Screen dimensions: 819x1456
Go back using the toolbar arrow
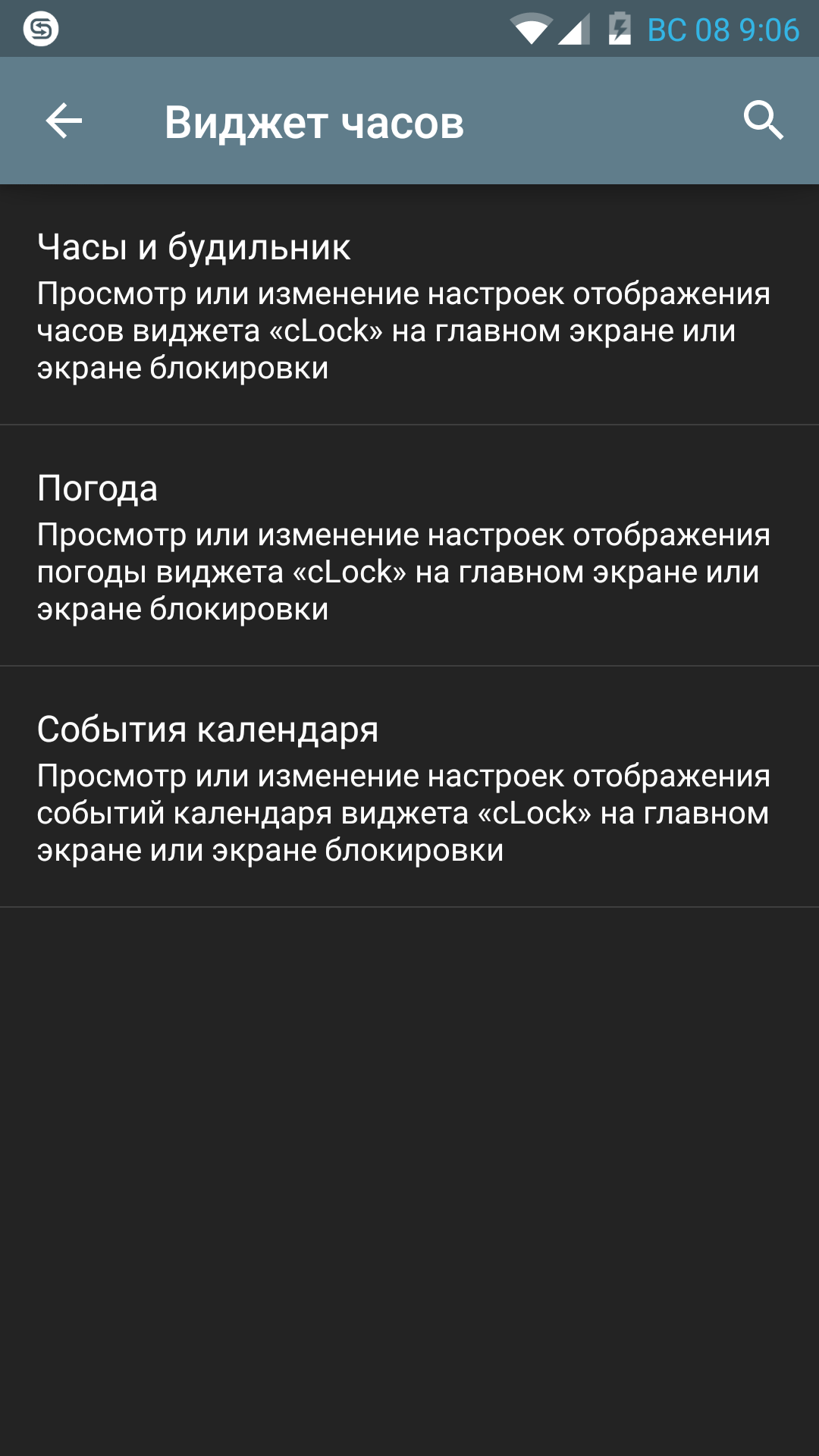[64, 121]
